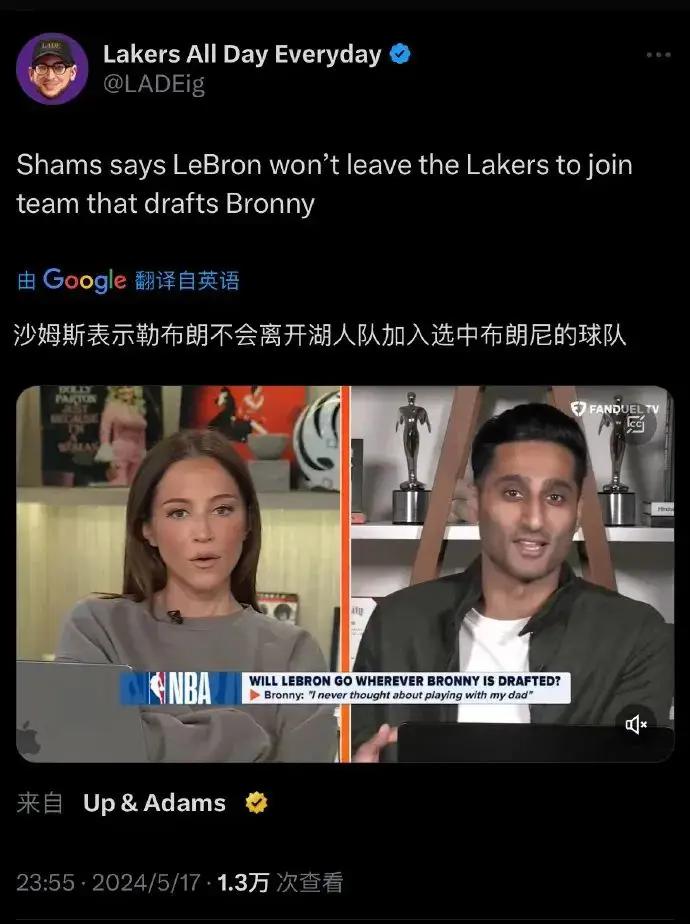690x924 pixels.
Task: Tap the Google translated-from-English label
Action: pos(128,281)
